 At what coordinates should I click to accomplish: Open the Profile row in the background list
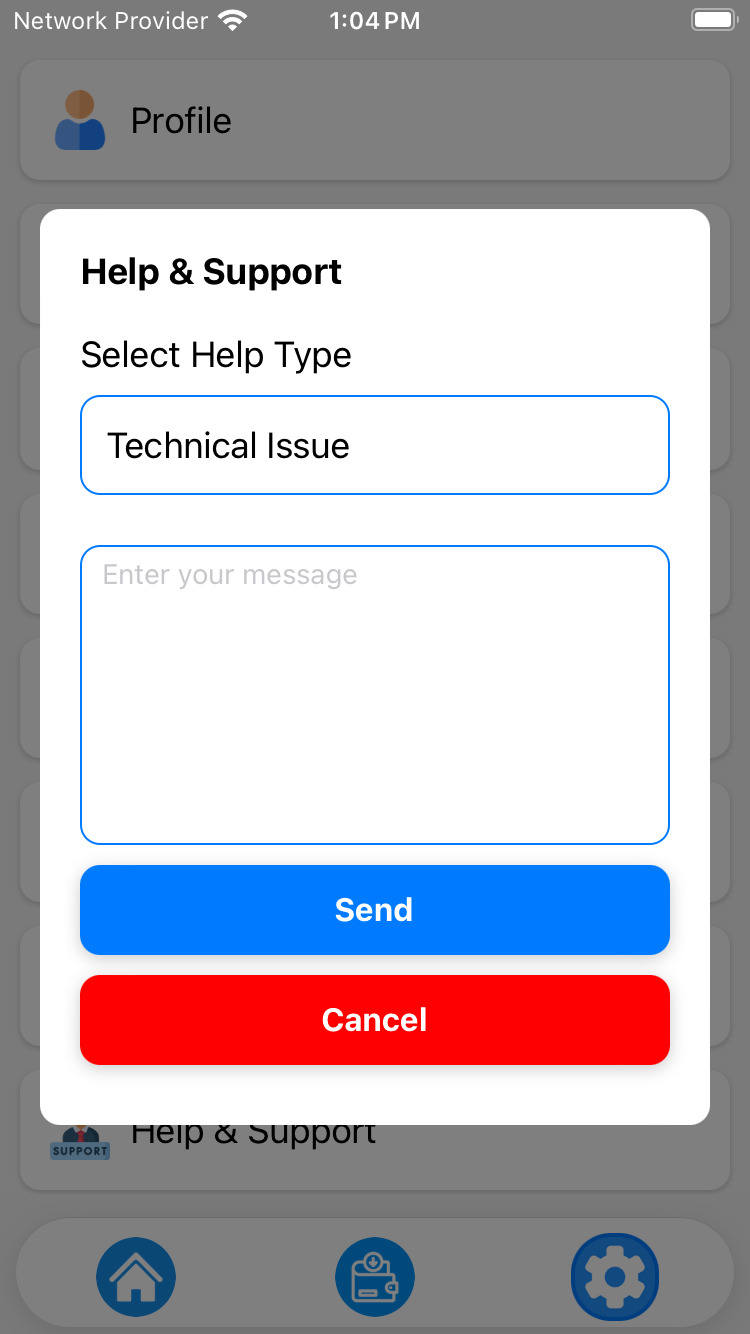[375, 120]
